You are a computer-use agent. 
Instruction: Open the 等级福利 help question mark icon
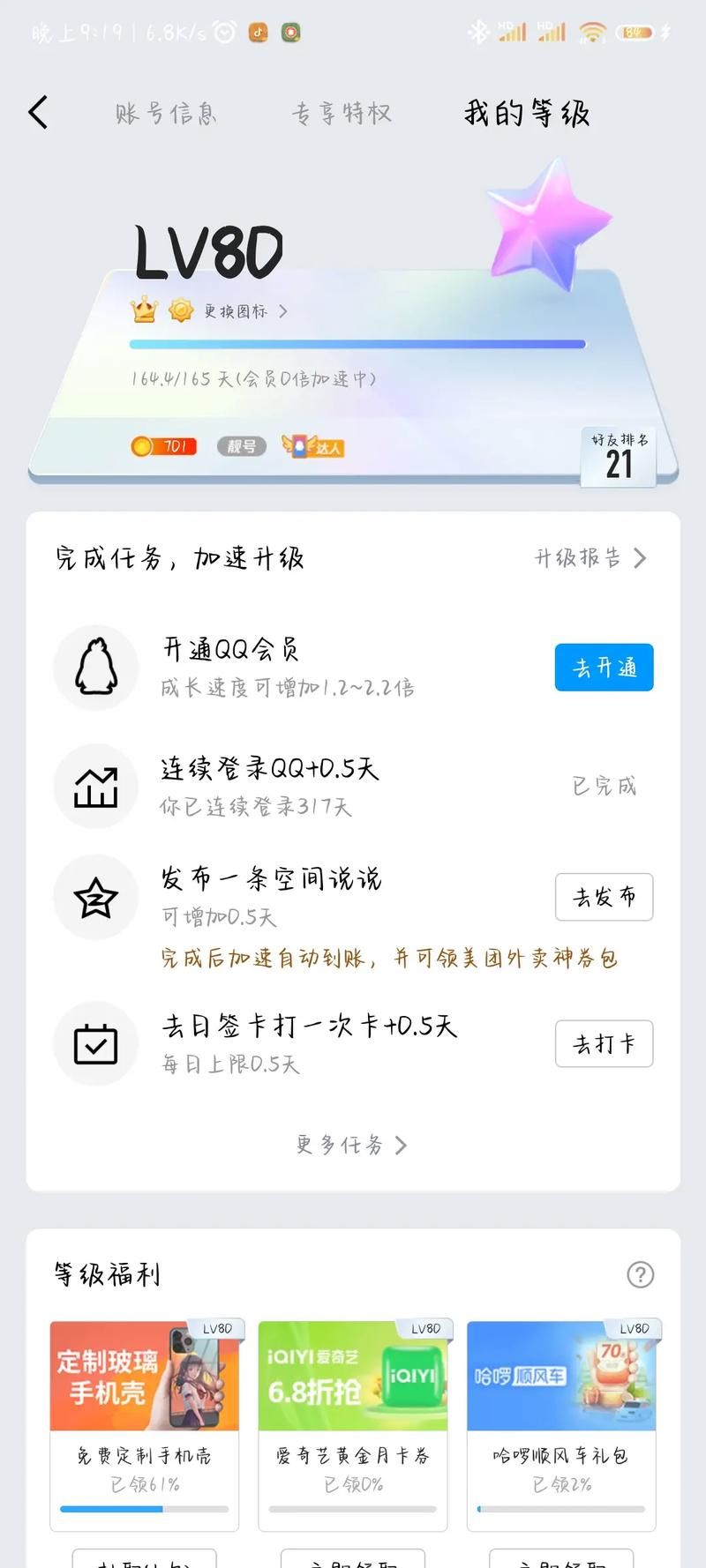[x=642, y=1273]
